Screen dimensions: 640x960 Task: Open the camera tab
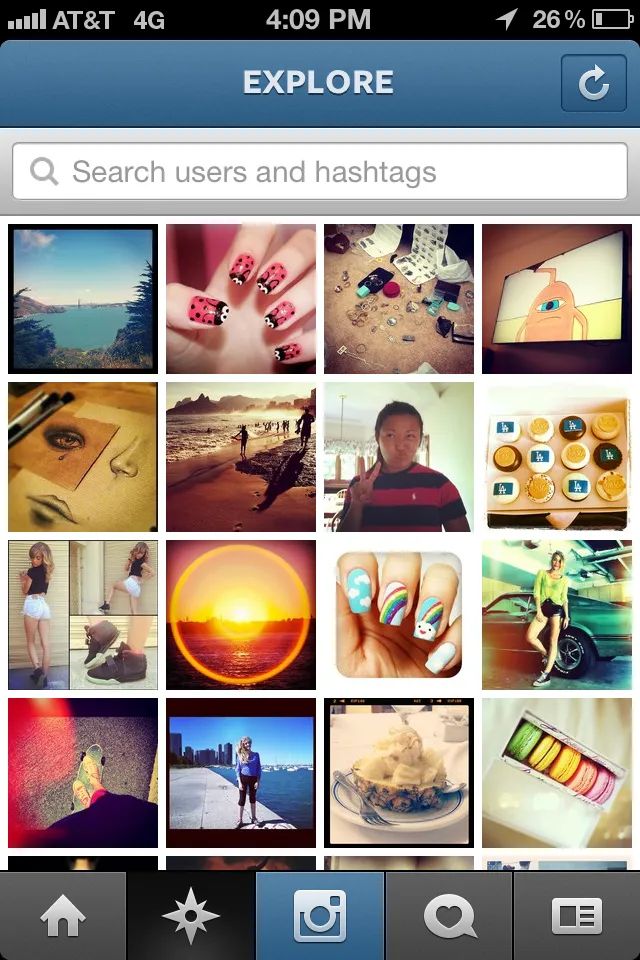click(320, 916)
